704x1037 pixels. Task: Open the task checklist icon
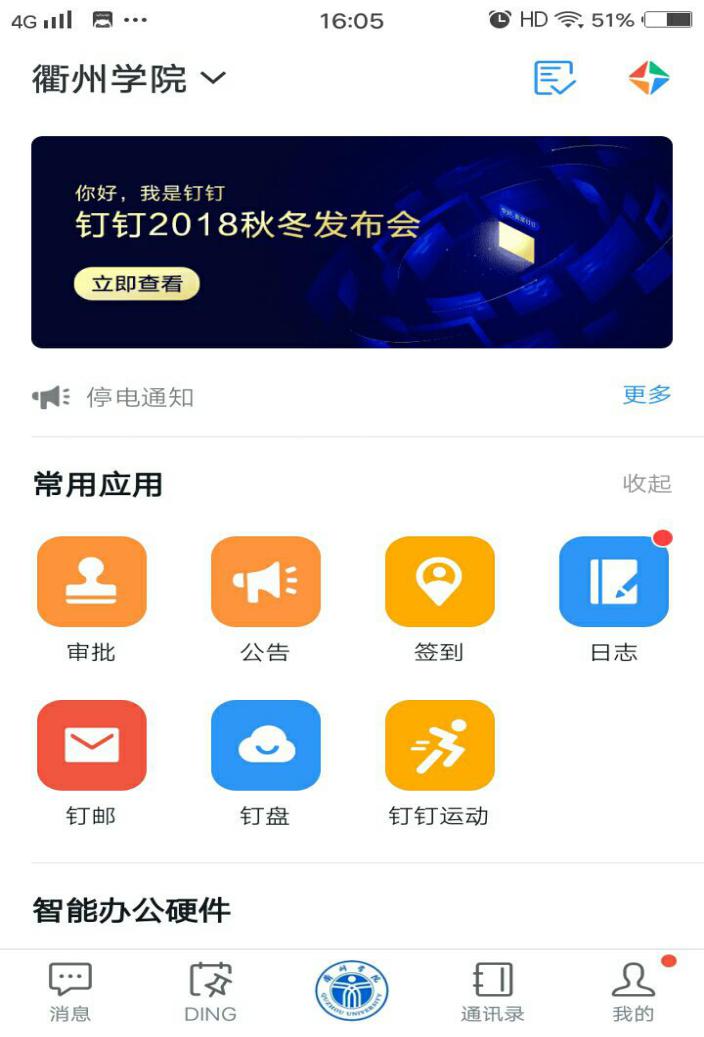click(x=554, y=78)
